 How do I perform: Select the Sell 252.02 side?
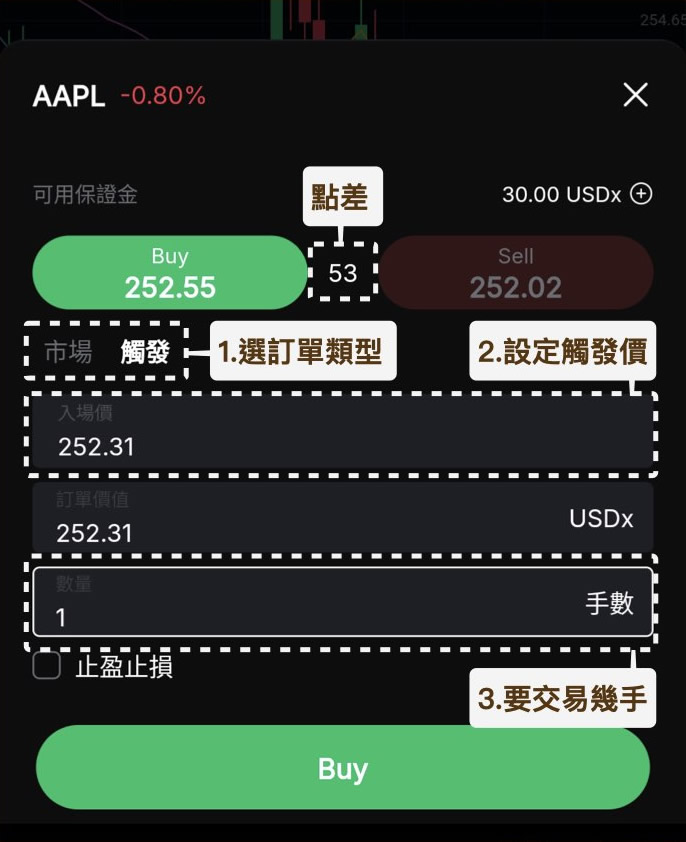(516, 273)
